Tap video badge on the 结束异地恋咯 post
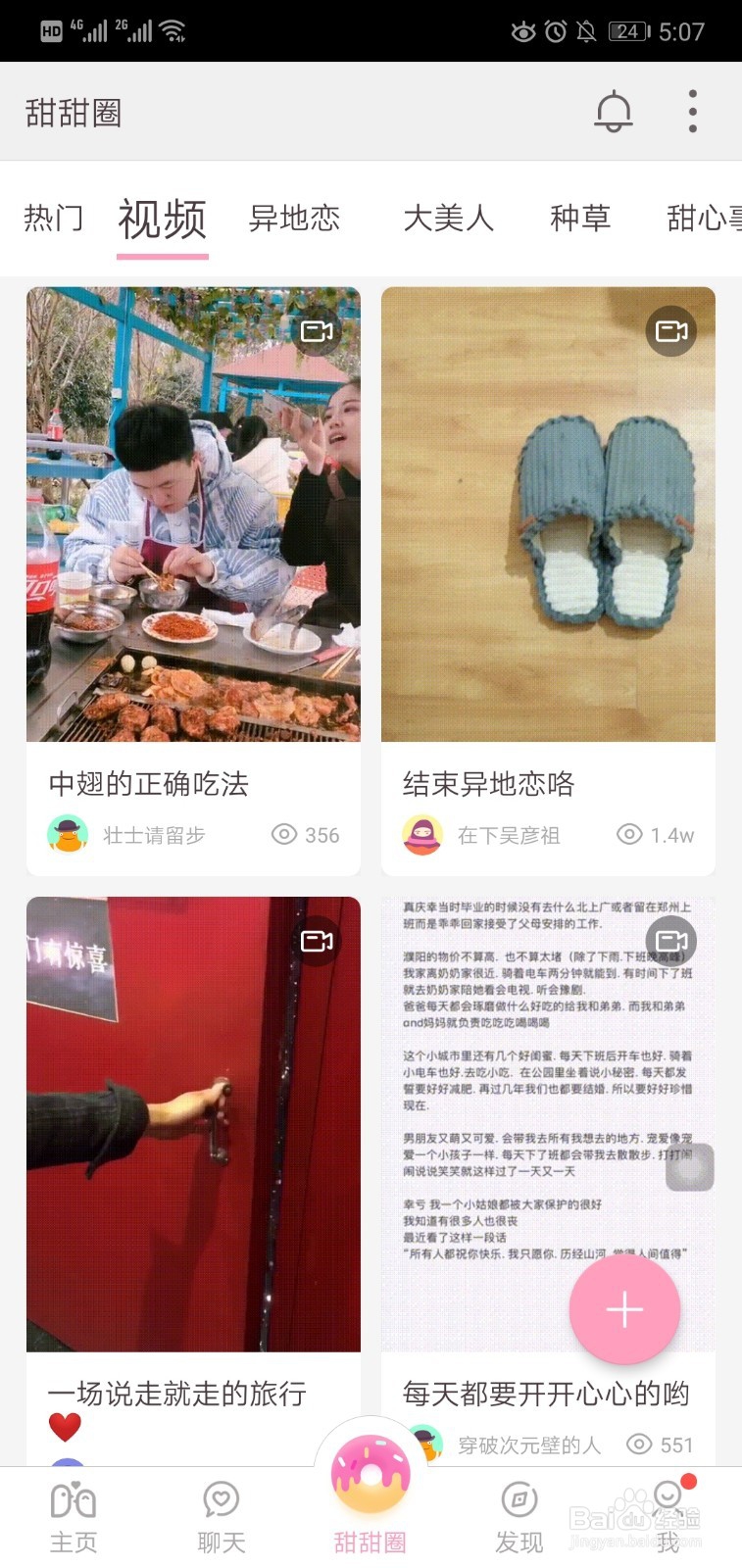 (x=669, y=331)
